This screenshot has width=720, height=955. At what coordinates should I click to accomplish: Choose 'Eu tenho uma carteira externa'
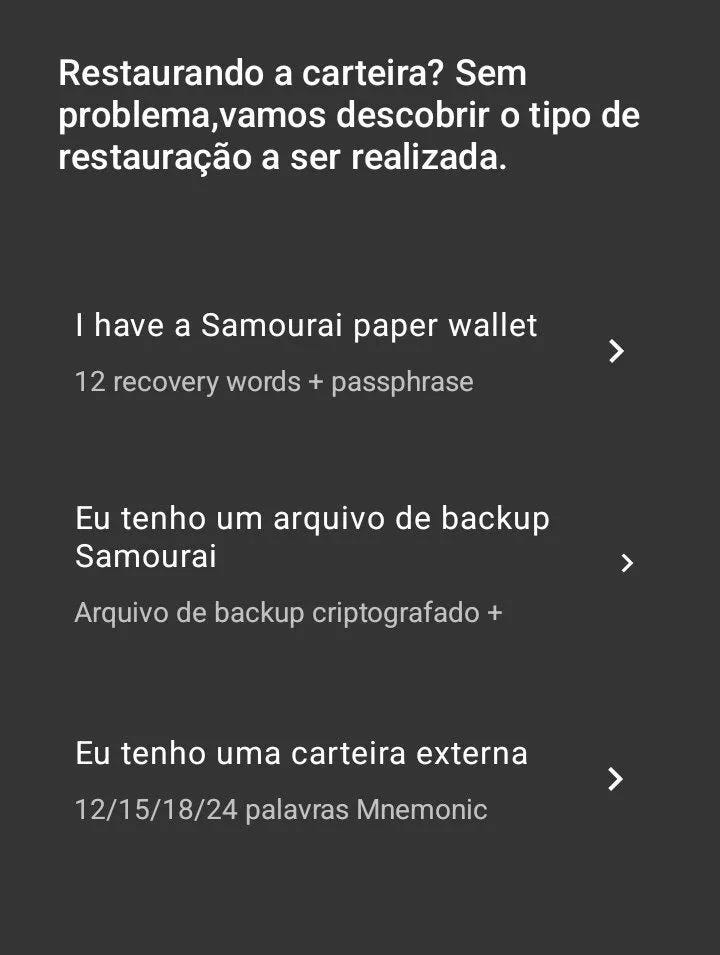(x=301, y=754)
